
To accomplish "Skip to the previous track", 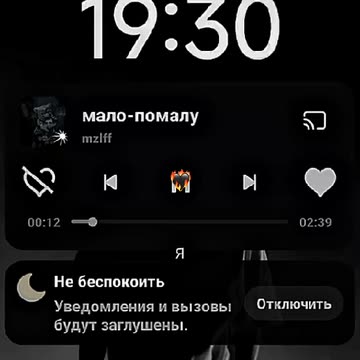I will coord(110,182).
